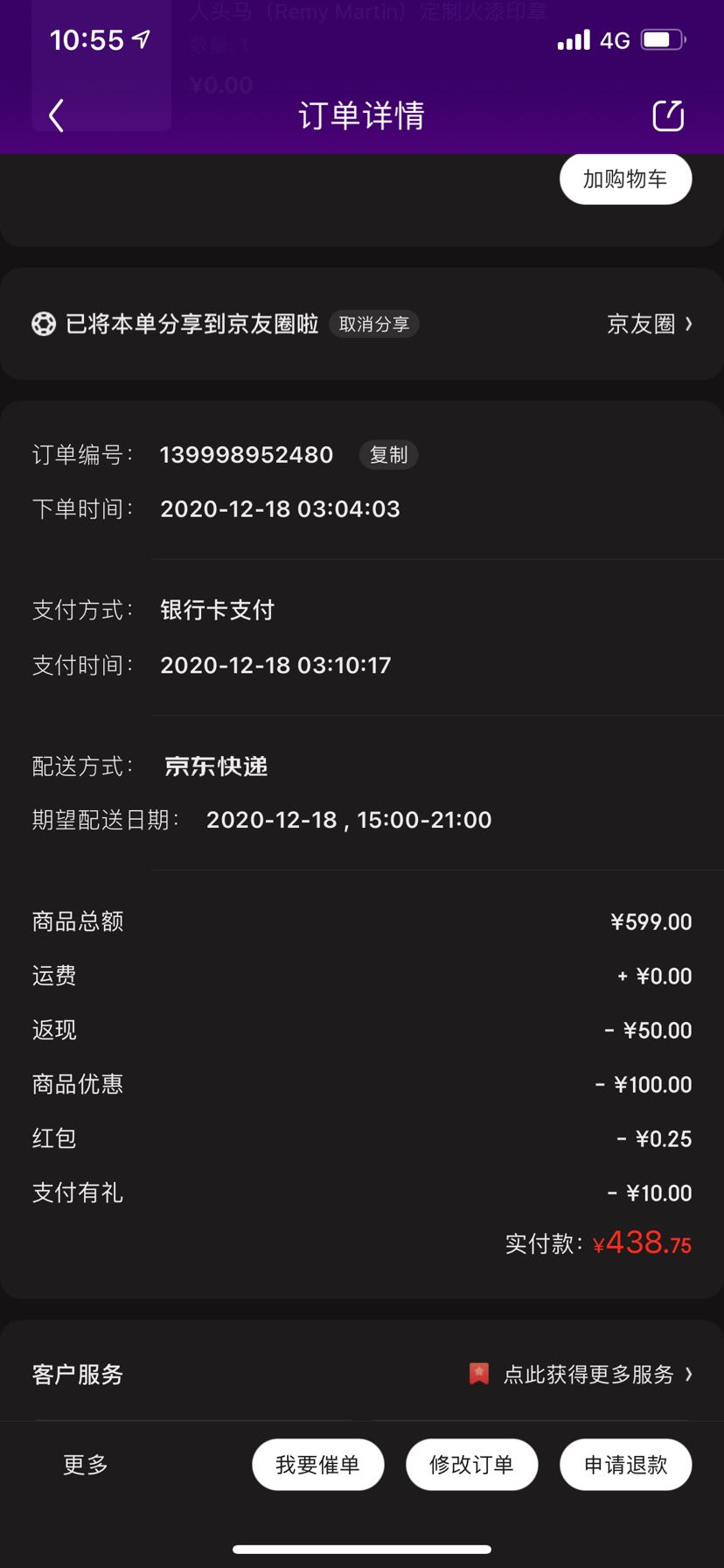
Task: Tap the back arrow icon
Action: point(54,115)
